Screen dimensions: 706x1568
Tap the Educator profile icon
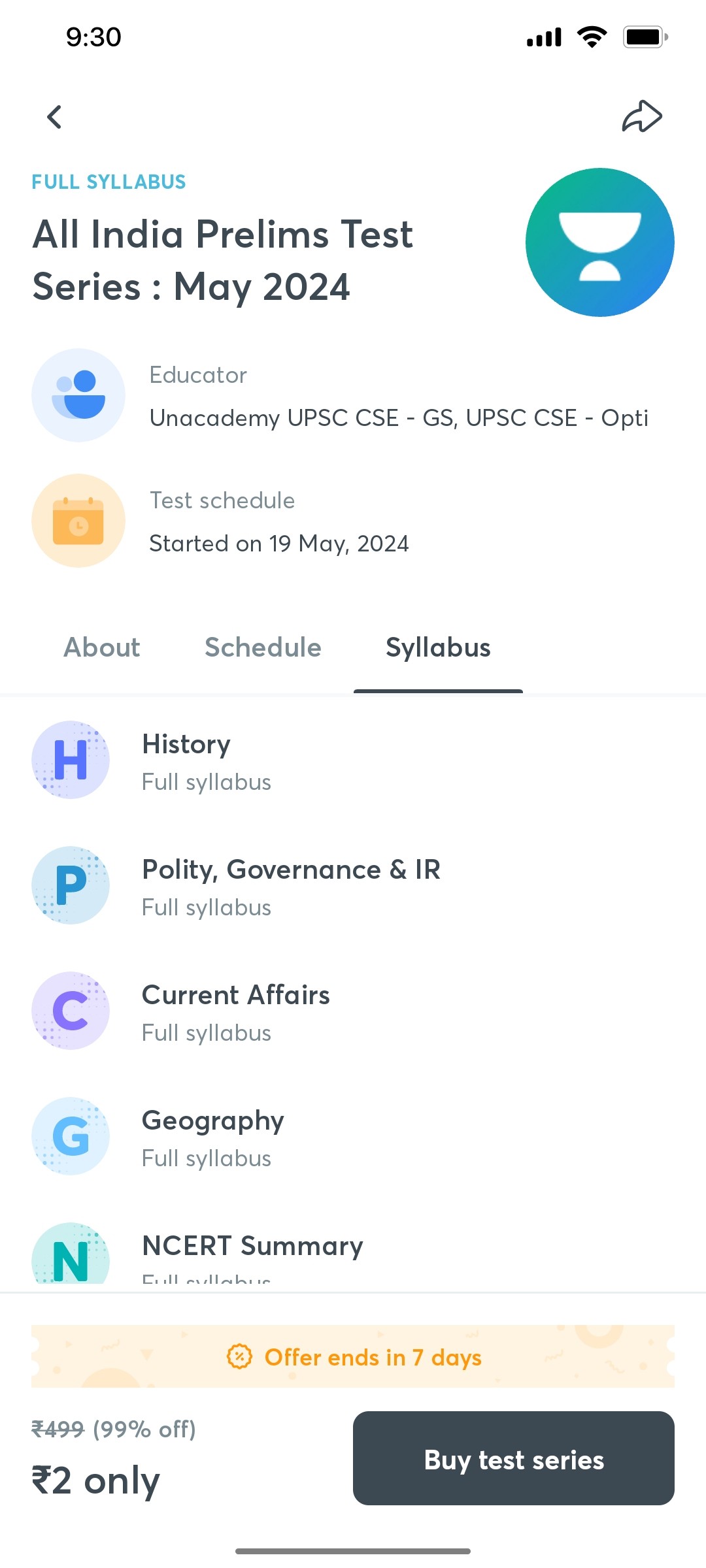click(x=78, y=395)
